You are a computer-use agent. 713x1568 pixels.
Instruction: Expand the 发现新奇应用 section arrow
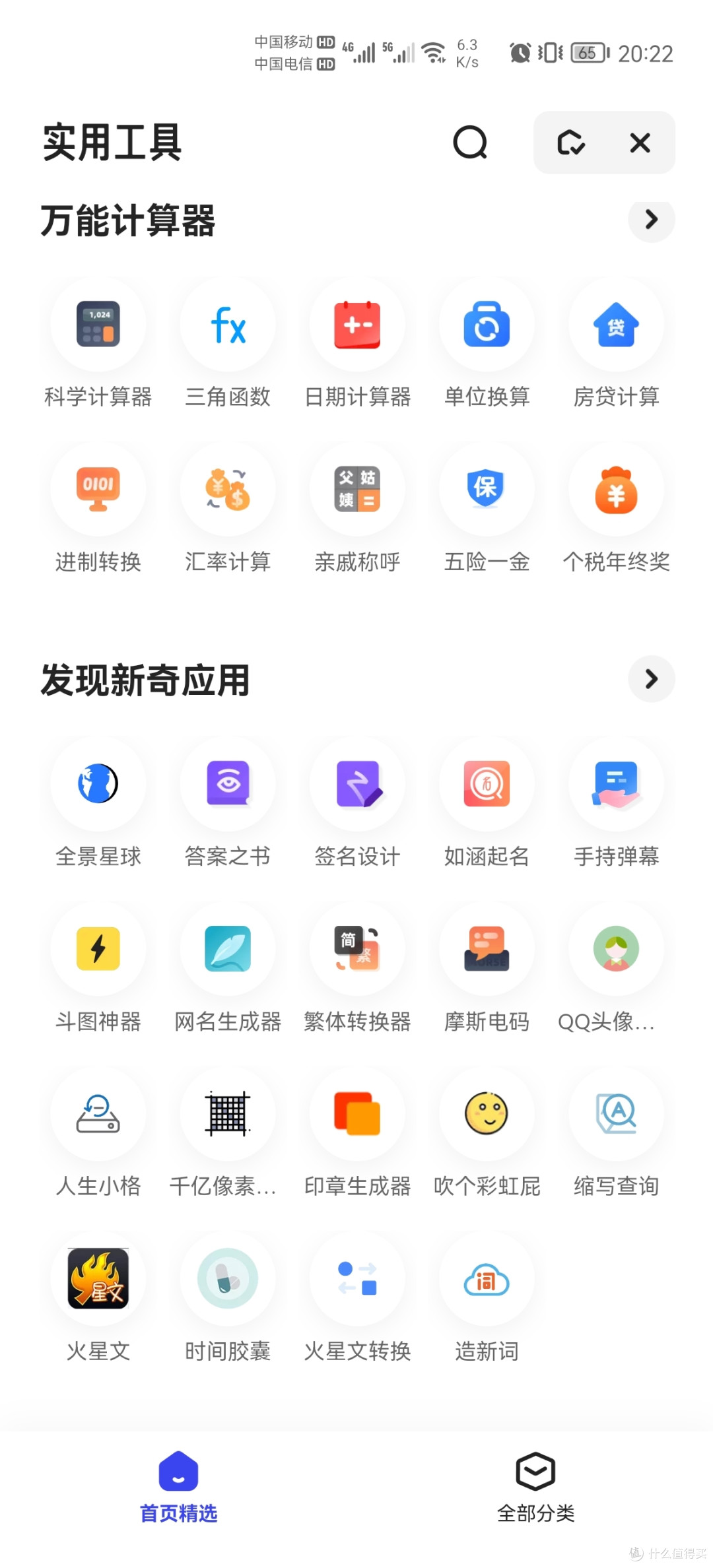coord(652,678)
